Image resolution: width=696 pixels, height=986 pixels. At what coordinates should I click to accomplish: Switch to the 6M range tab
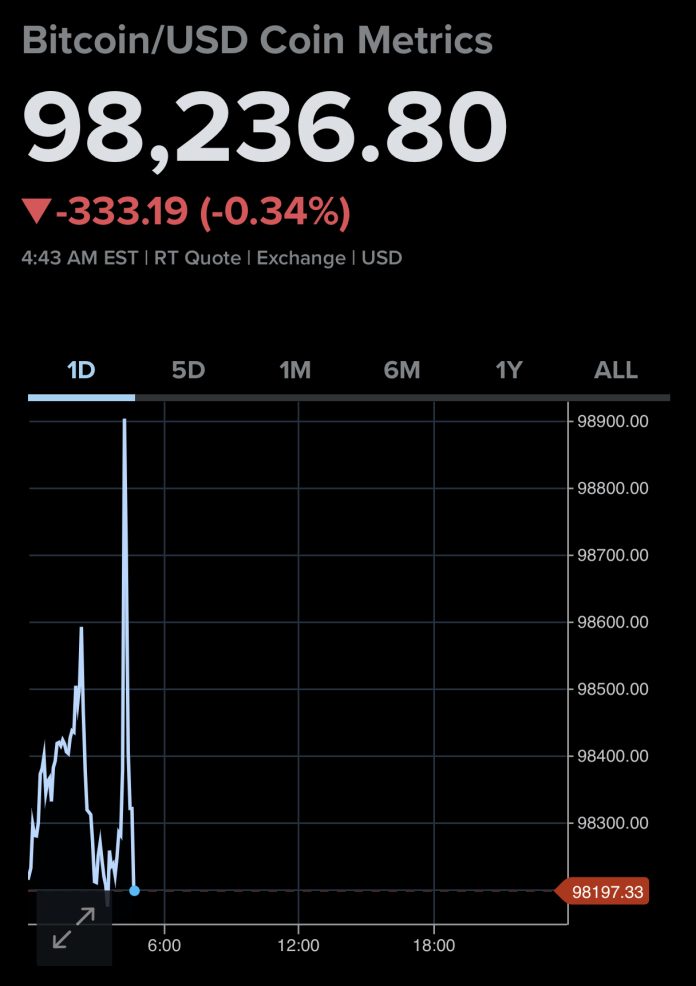(x=402, y=370)
